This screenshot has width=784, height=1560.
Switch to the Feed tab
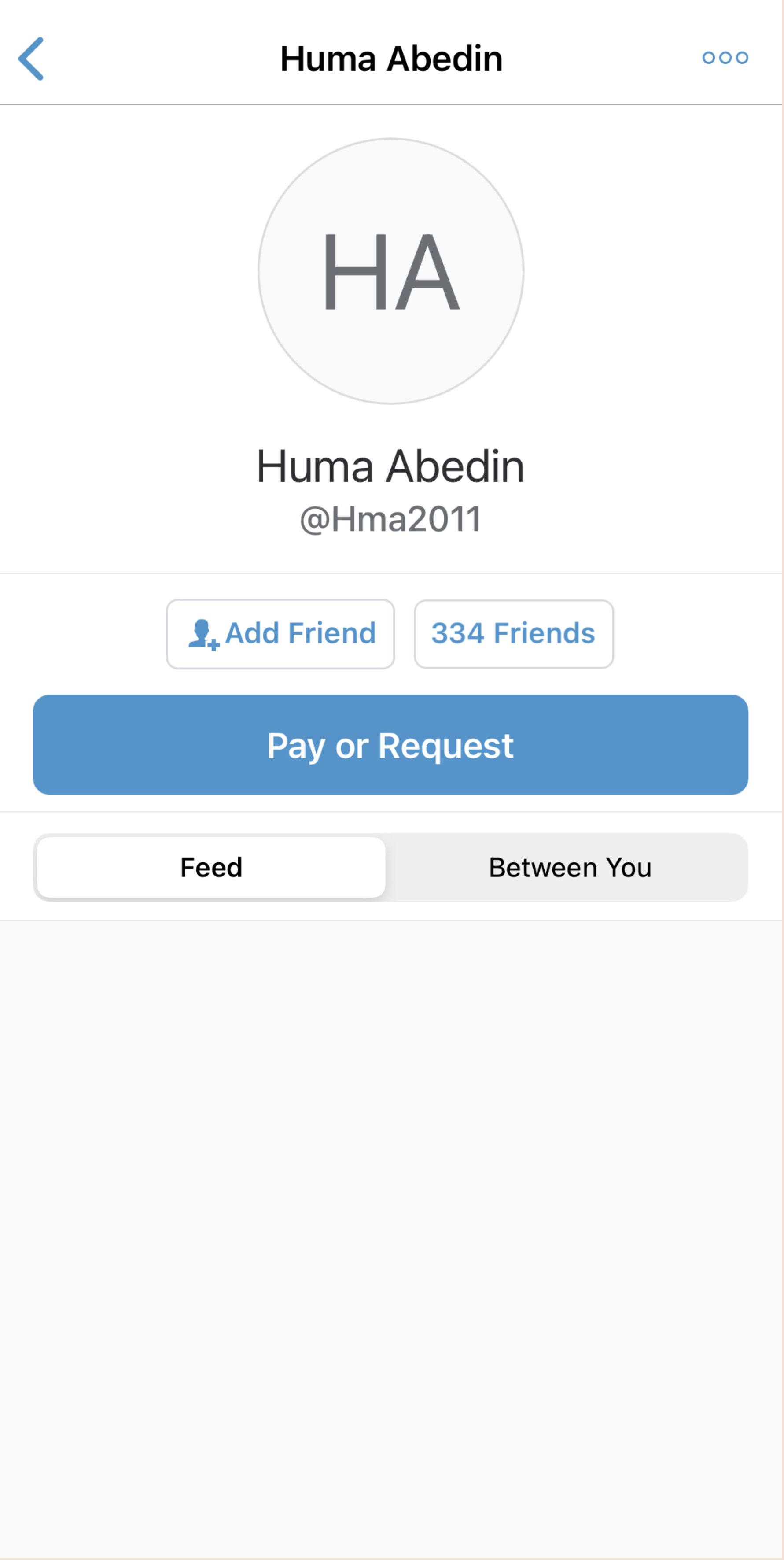click(211, 867)
